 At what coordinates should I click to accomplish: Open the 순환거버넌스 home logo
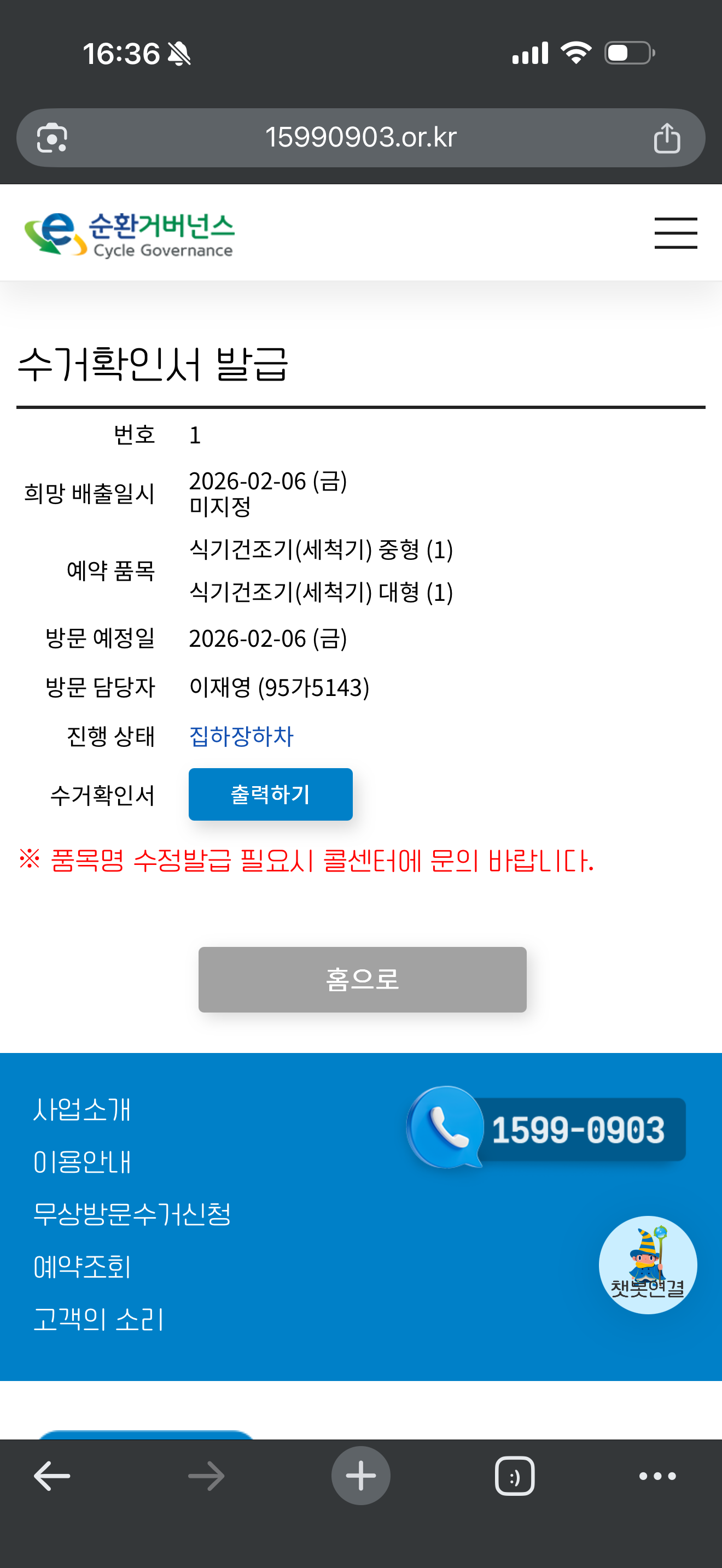[129, 235]
